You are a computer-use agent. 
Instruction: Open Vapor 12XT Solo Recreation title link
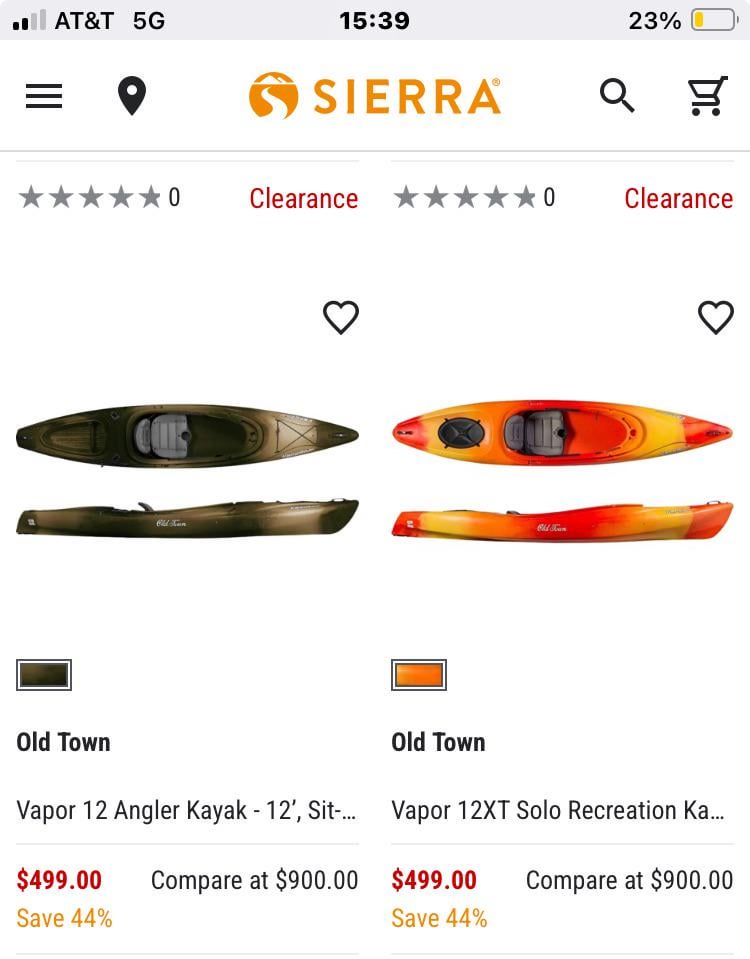coord(558,810)
